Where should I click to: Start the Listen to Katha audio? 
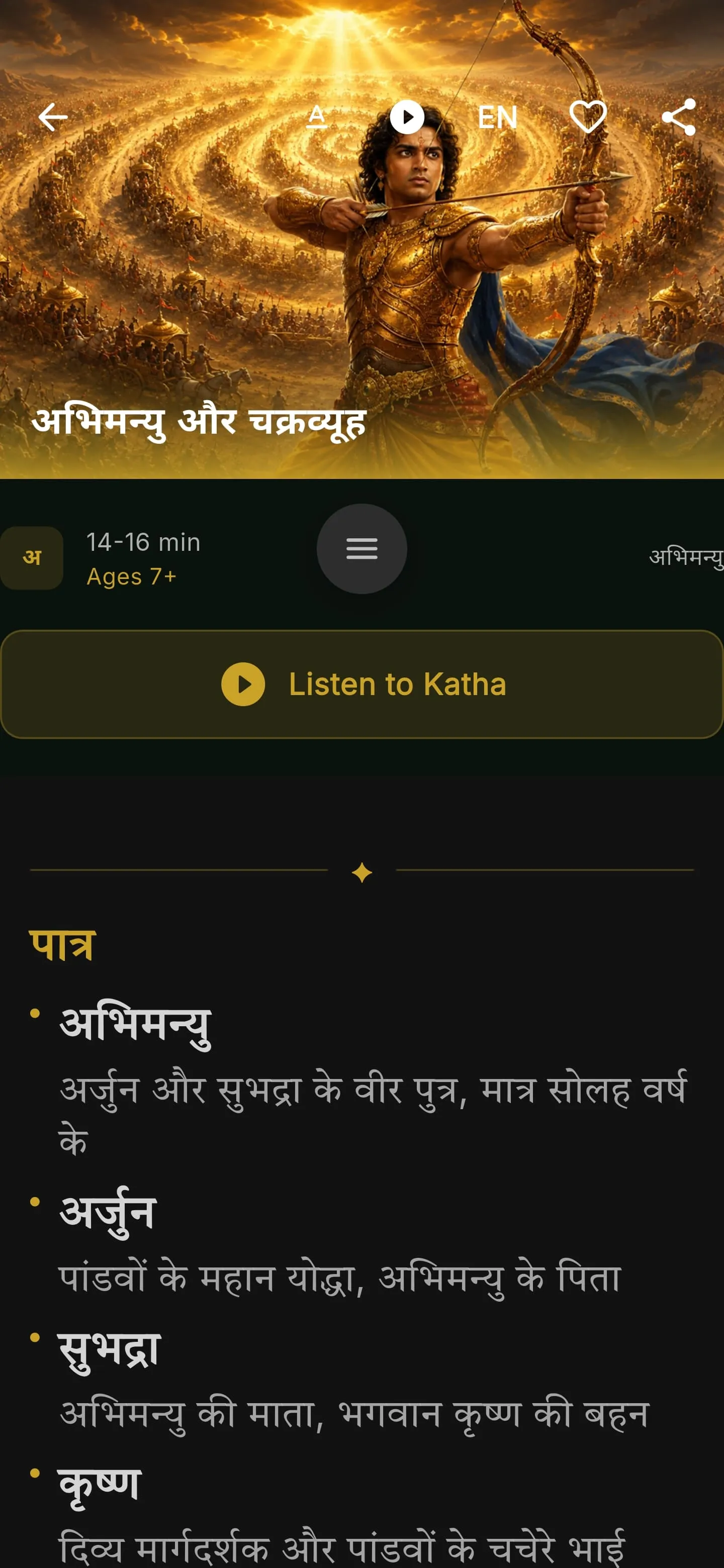pyautogui.click(x=361, y=684)
